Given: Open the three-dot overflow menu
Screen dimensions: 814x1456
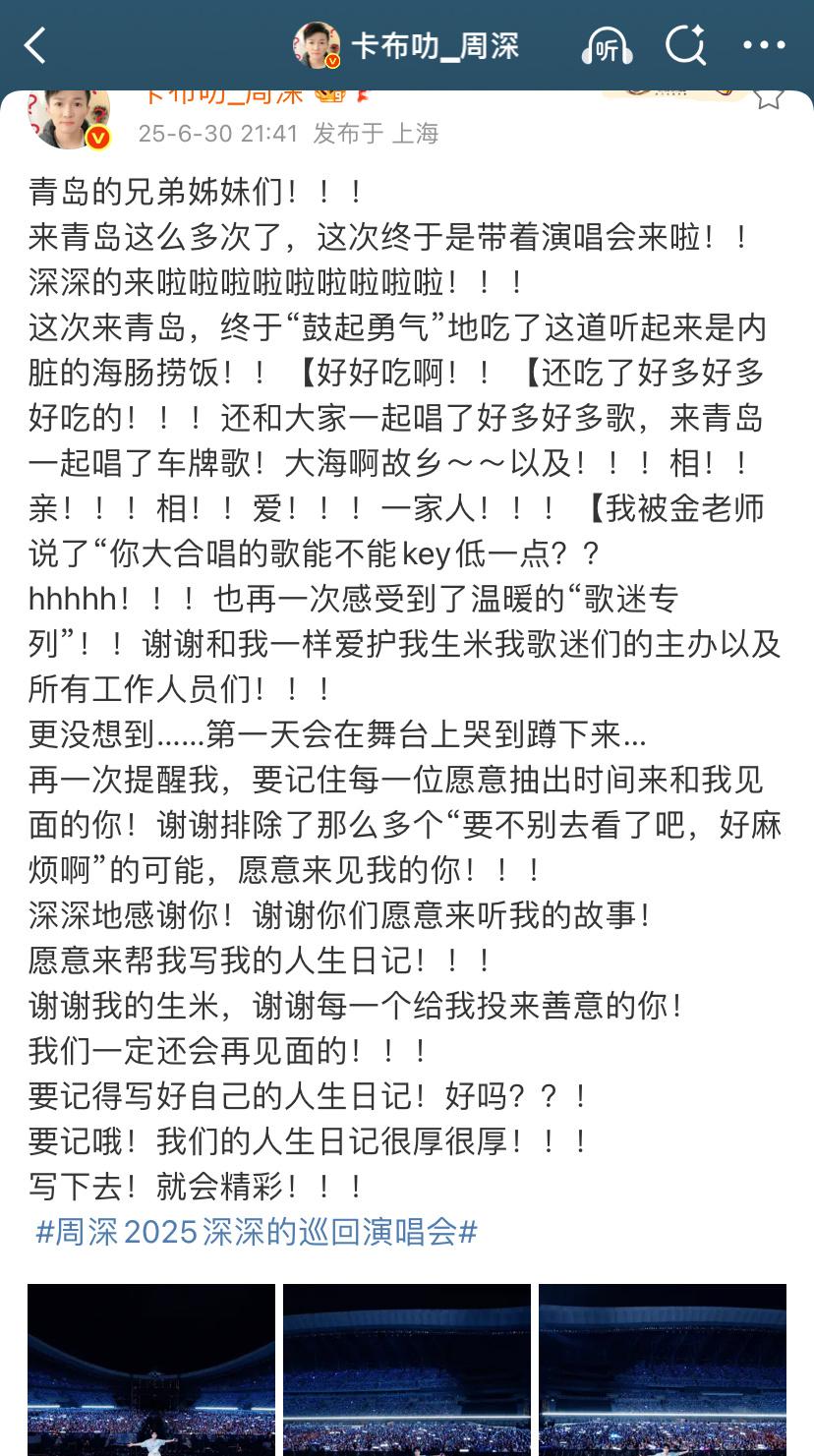Looking at the screenshot, I should 764,45.
